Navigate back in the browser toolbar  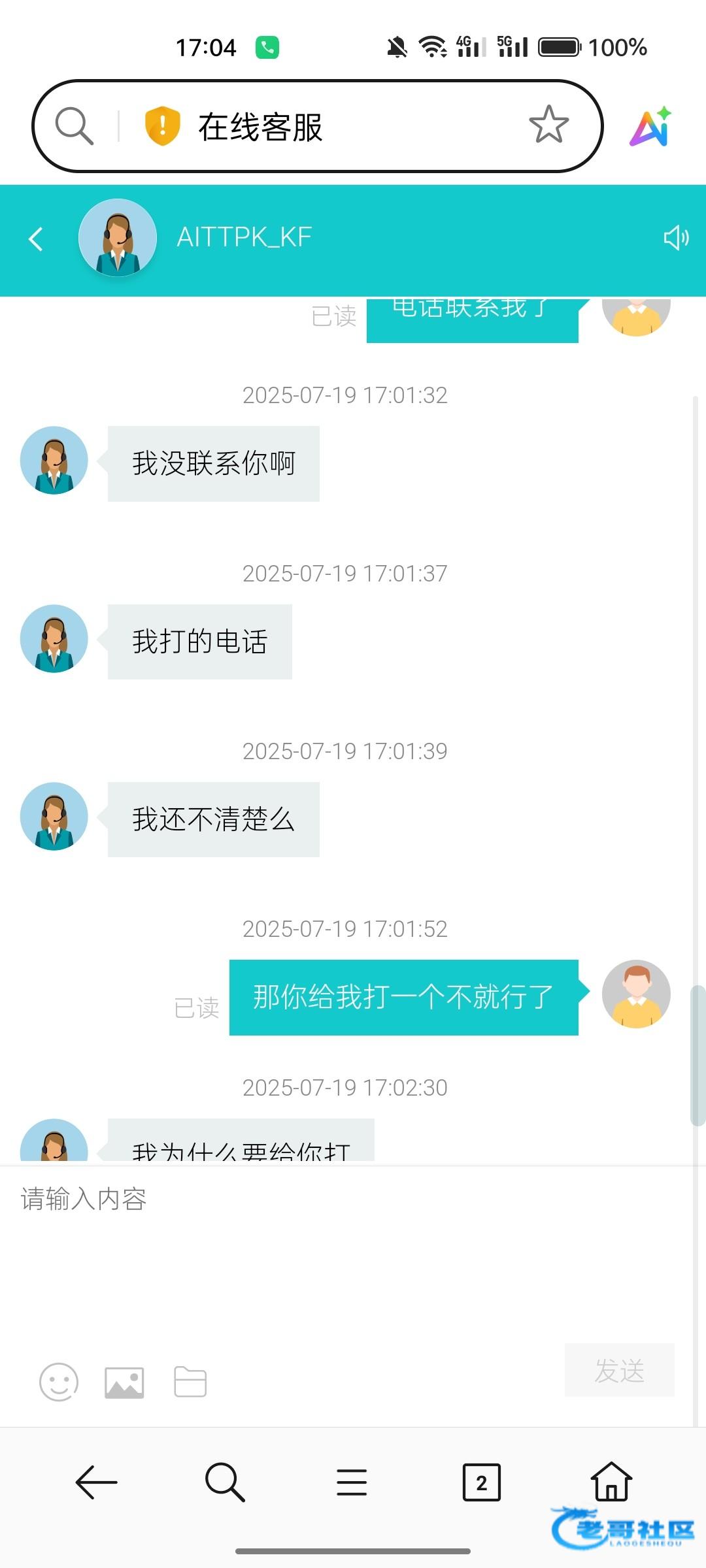coord(96,1482)
